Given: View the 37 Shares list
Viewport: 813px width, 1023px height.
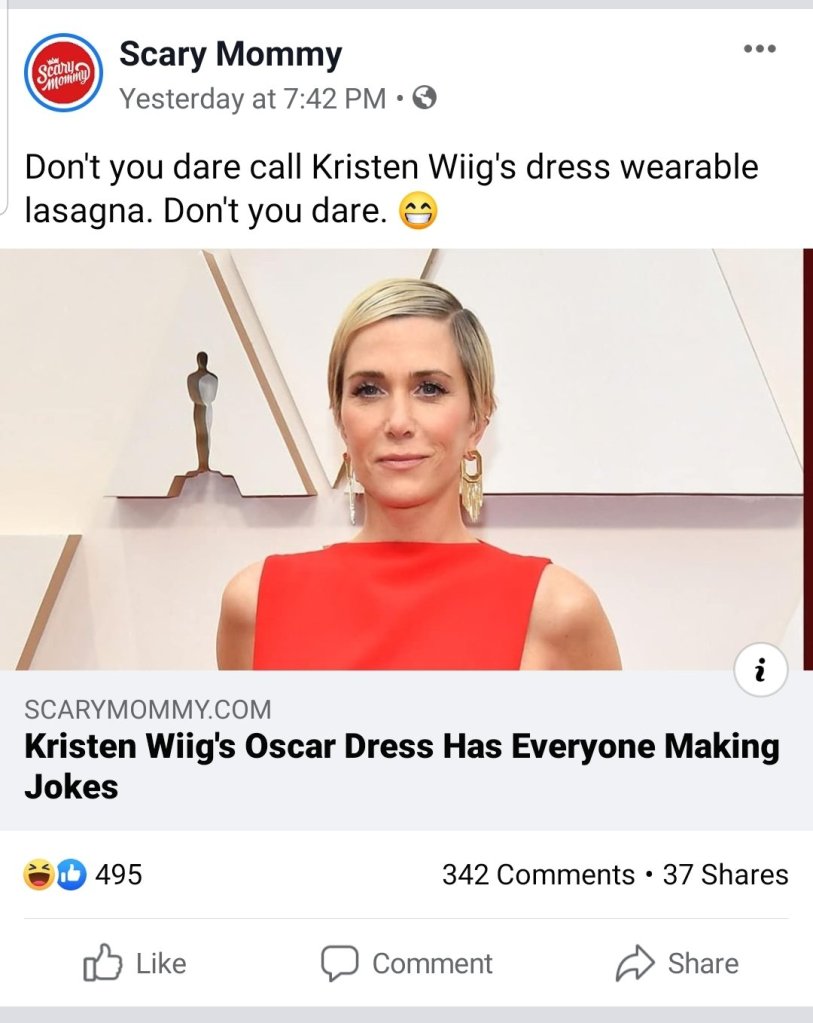Looking at the screenshot, I should tap(725, 875).
